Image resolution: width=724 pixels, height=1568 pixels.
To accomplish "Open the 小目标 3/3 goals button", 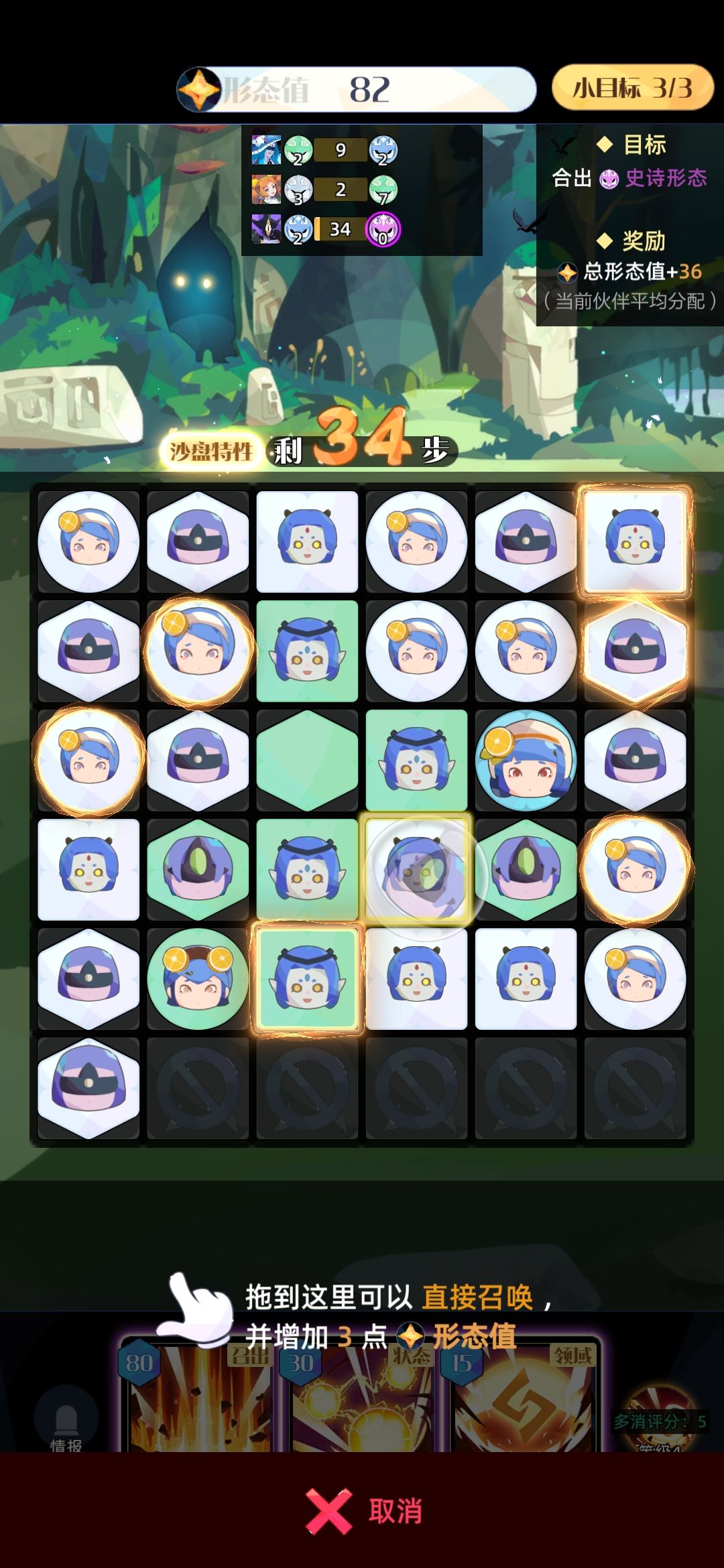I will (632, 88).
